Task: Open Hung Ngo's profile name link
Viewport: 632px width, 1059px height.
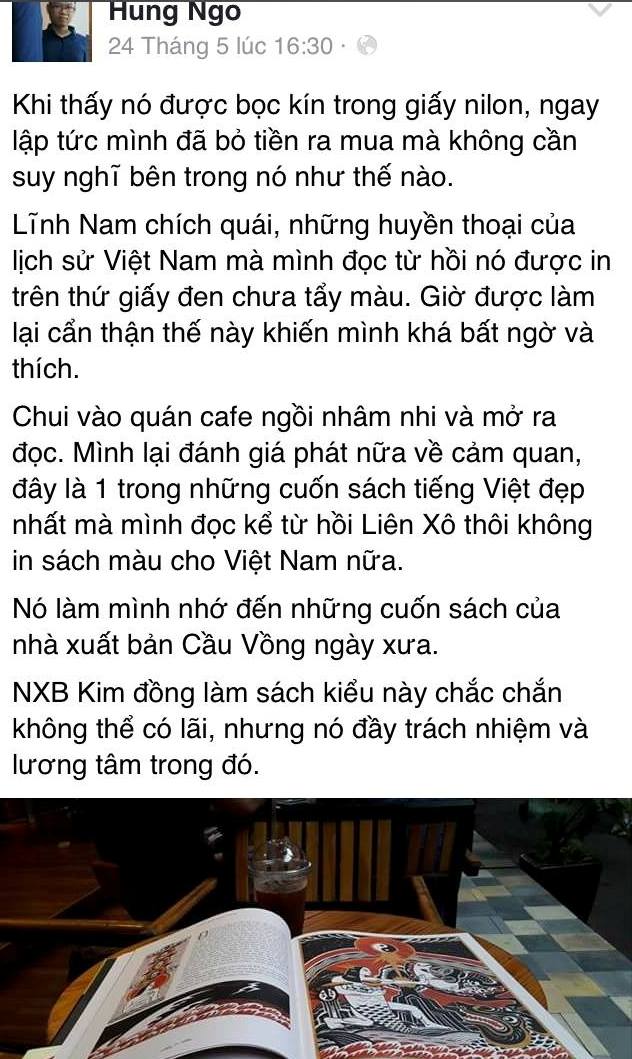Action: (173, 13)
